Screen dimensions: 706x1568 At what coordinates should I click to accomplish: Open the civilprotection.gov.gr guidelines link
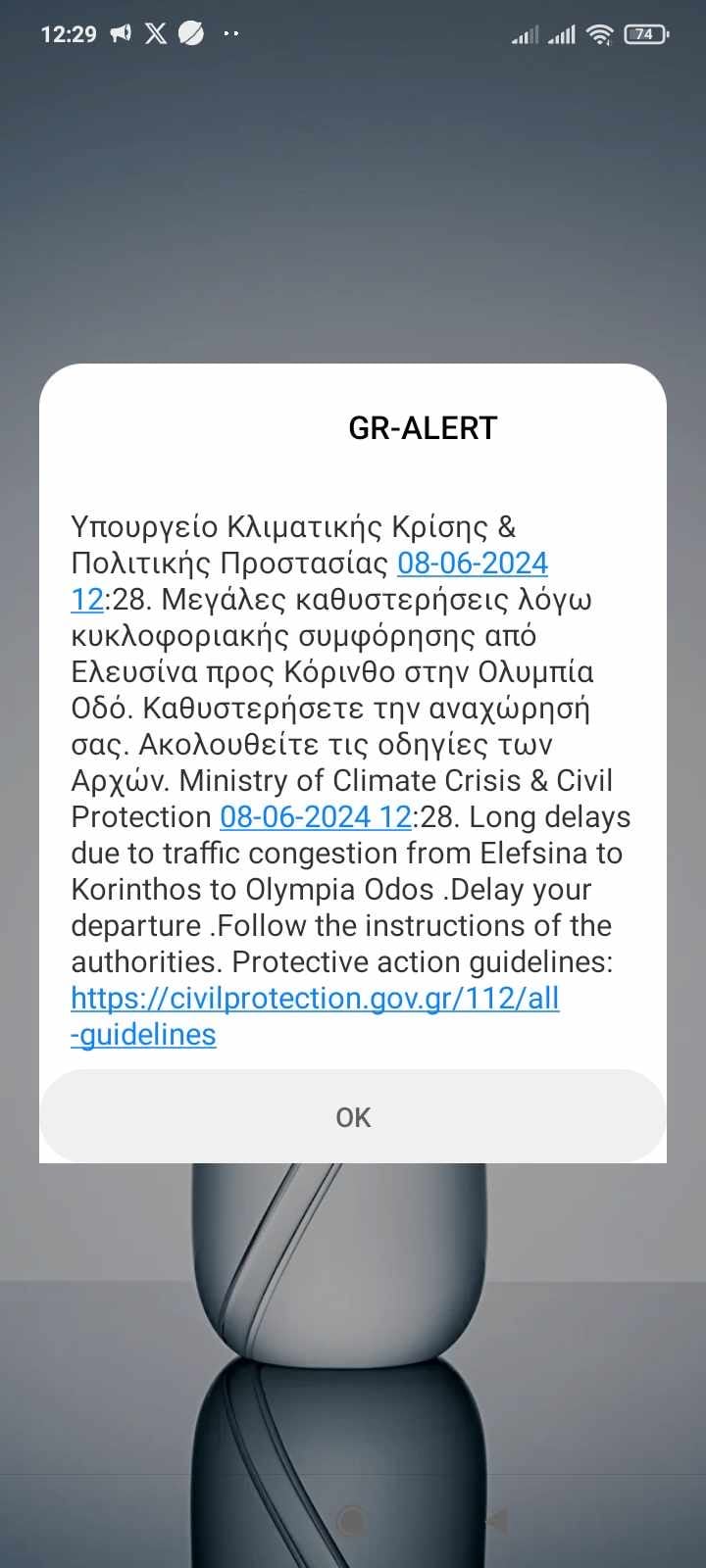pos(314,999)
